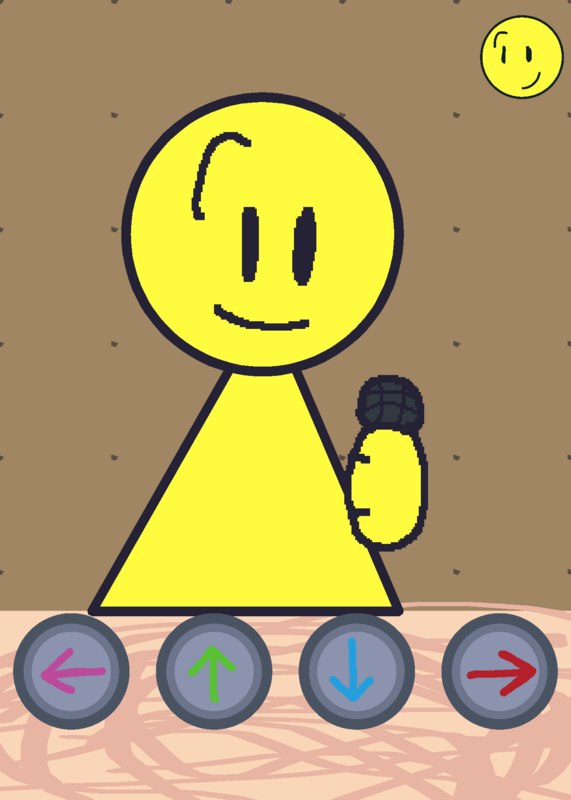Hit the blue down arrow button

[356, 671]
